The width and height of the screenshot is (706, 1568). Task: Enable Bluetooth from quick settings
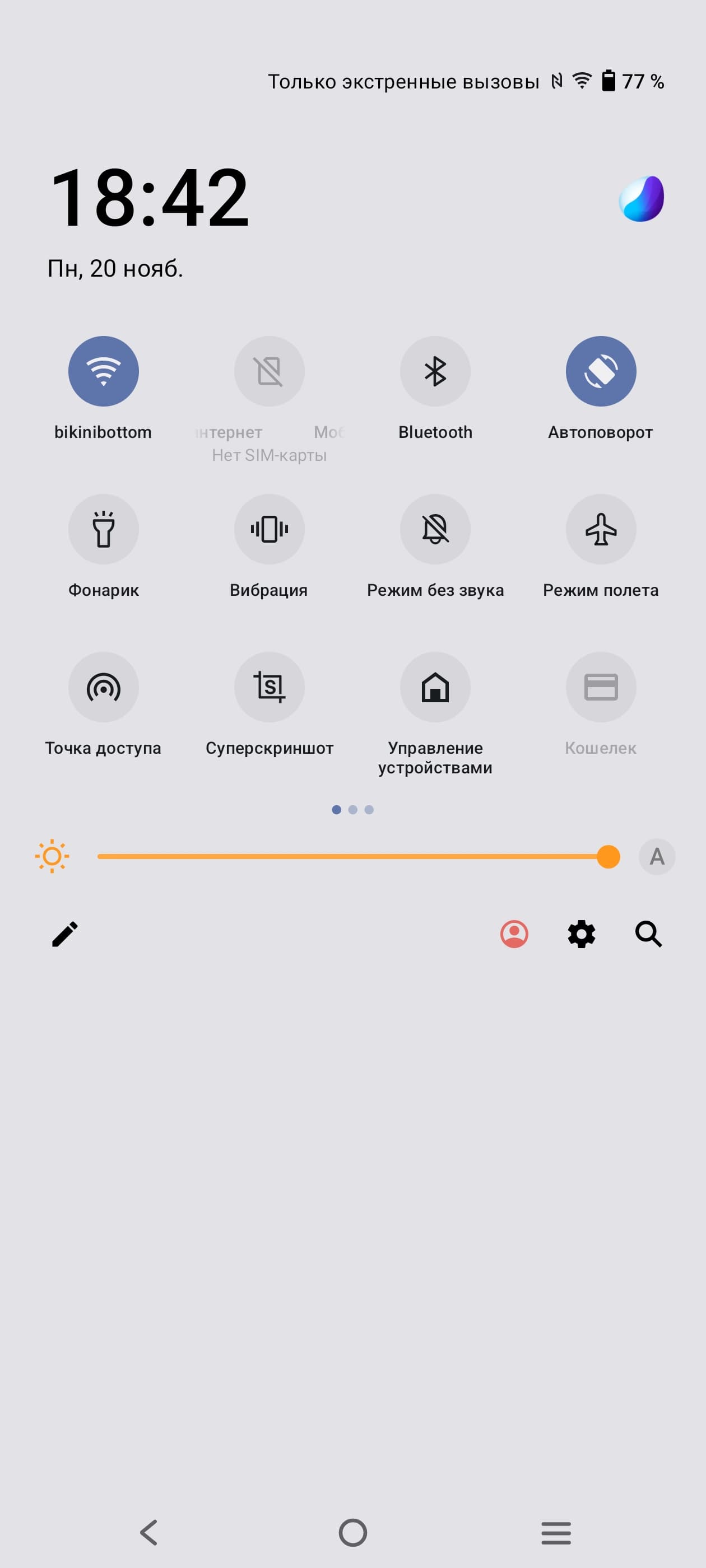(435, 371)
